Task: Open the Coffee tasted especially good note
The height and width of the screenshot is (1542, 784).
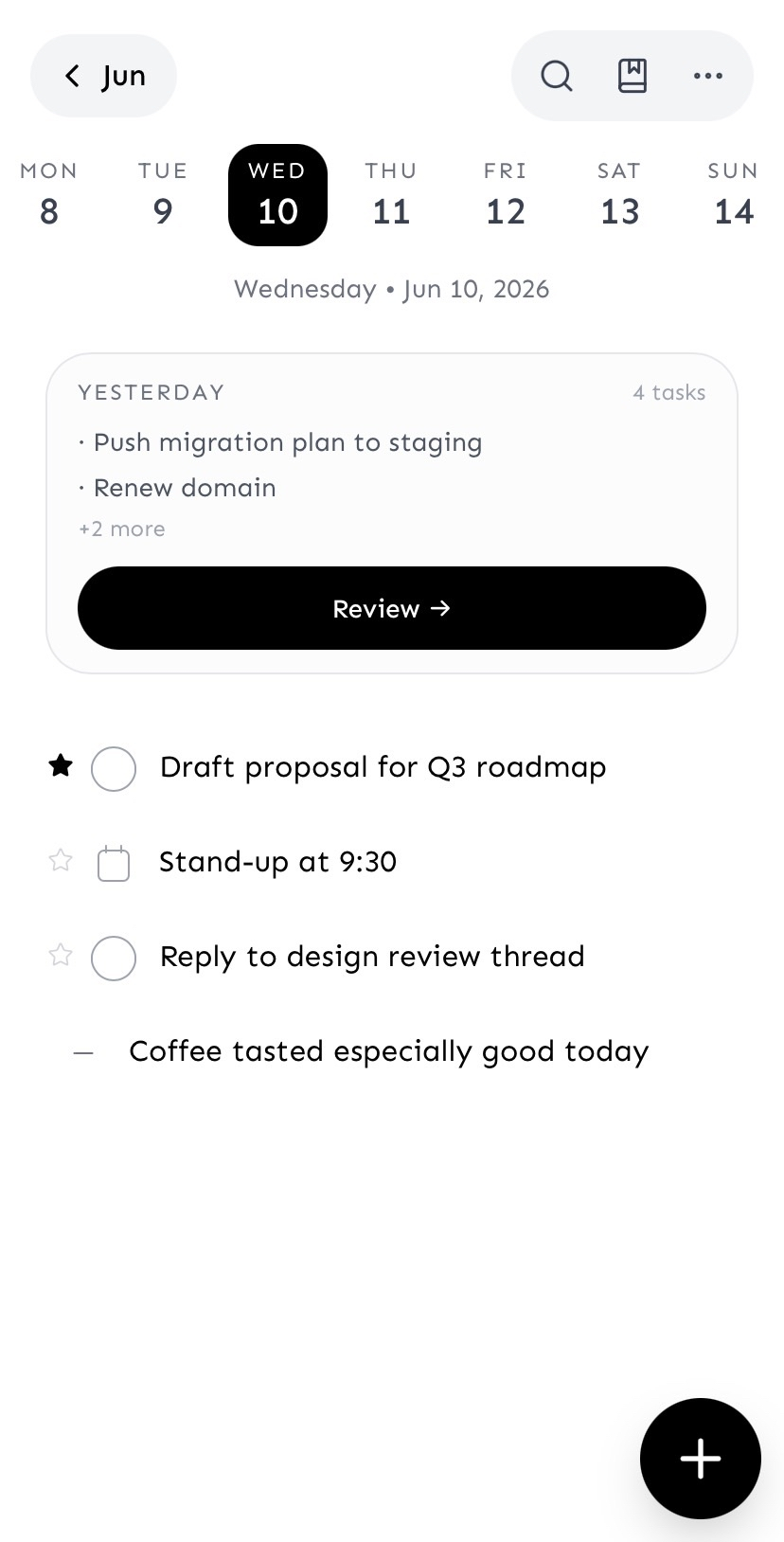Action: [389, 1051]
